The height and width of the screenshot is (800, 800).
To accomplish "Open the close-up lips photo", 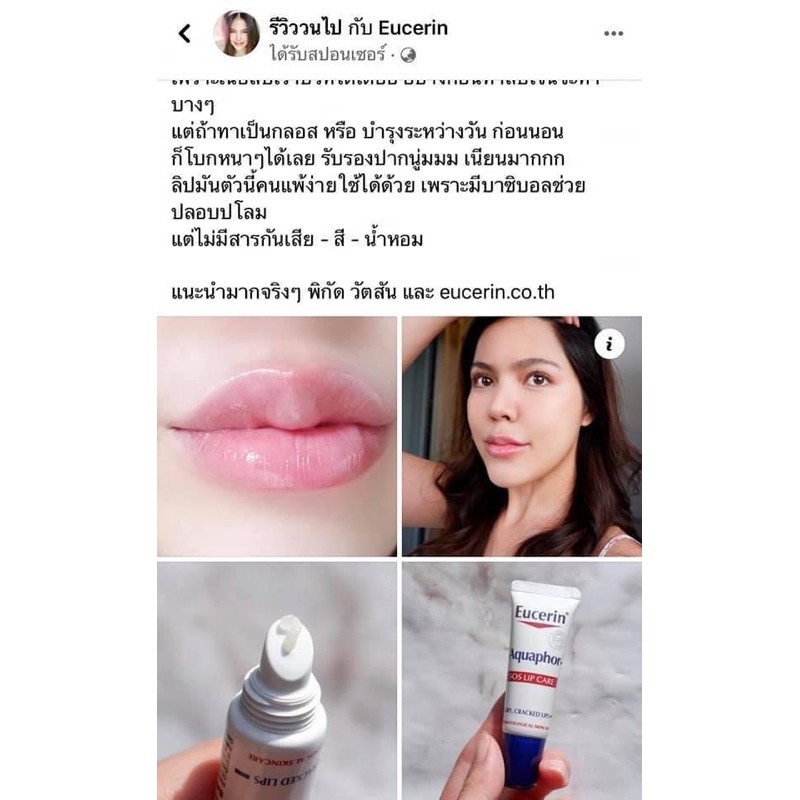I will coord(276,436).
